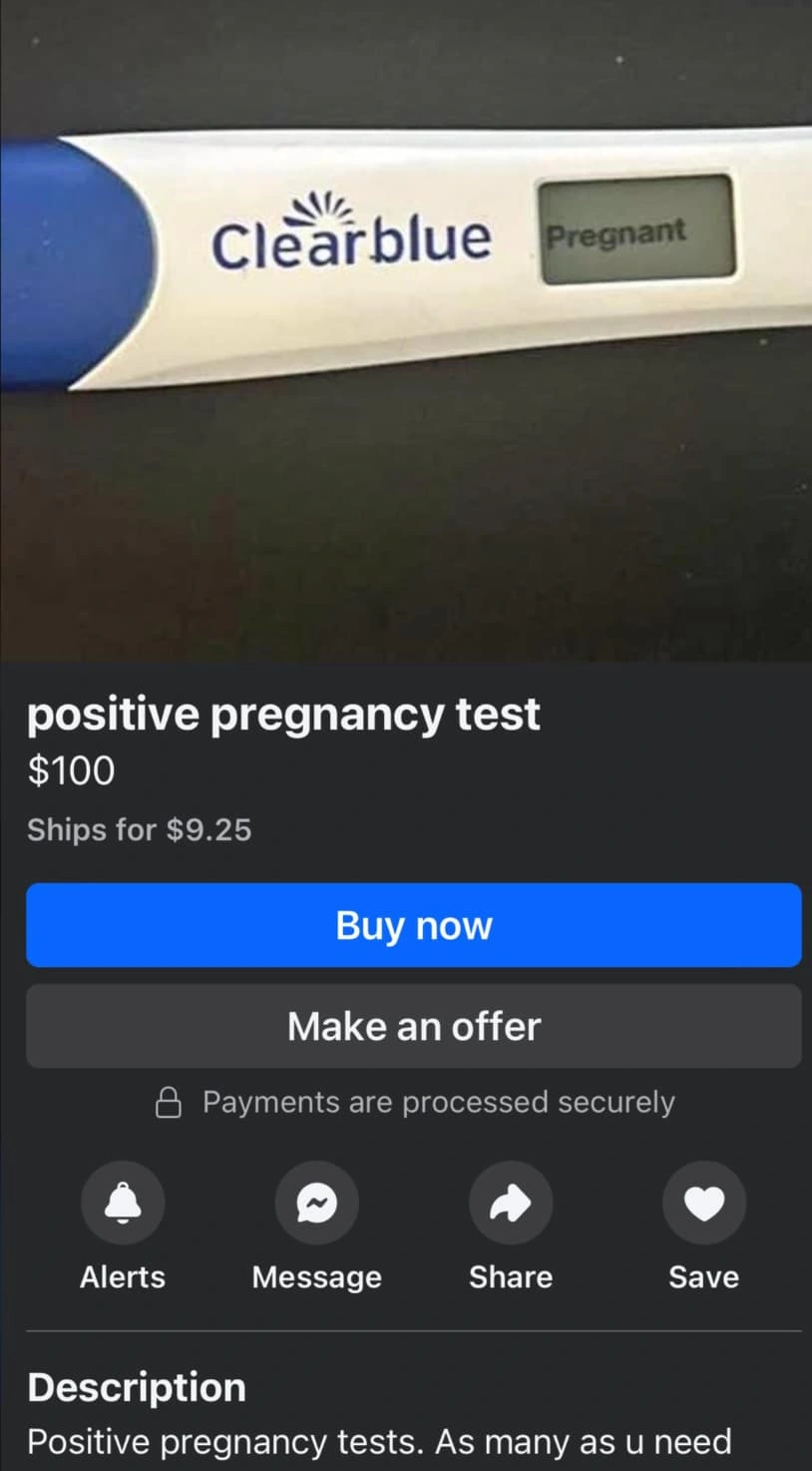This screenshot has width=812, height=1471.
Task: Message the seller
Action: coord(316,1203)
